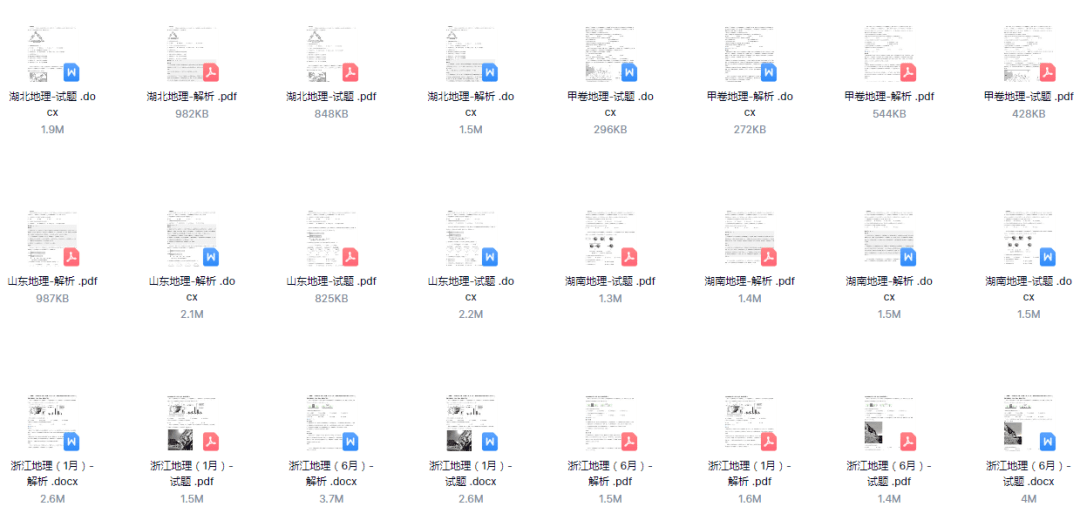Open 湖南地理-试题 .docx file
This screenshot has width=1080, height=520.
tap(1028, 240)
